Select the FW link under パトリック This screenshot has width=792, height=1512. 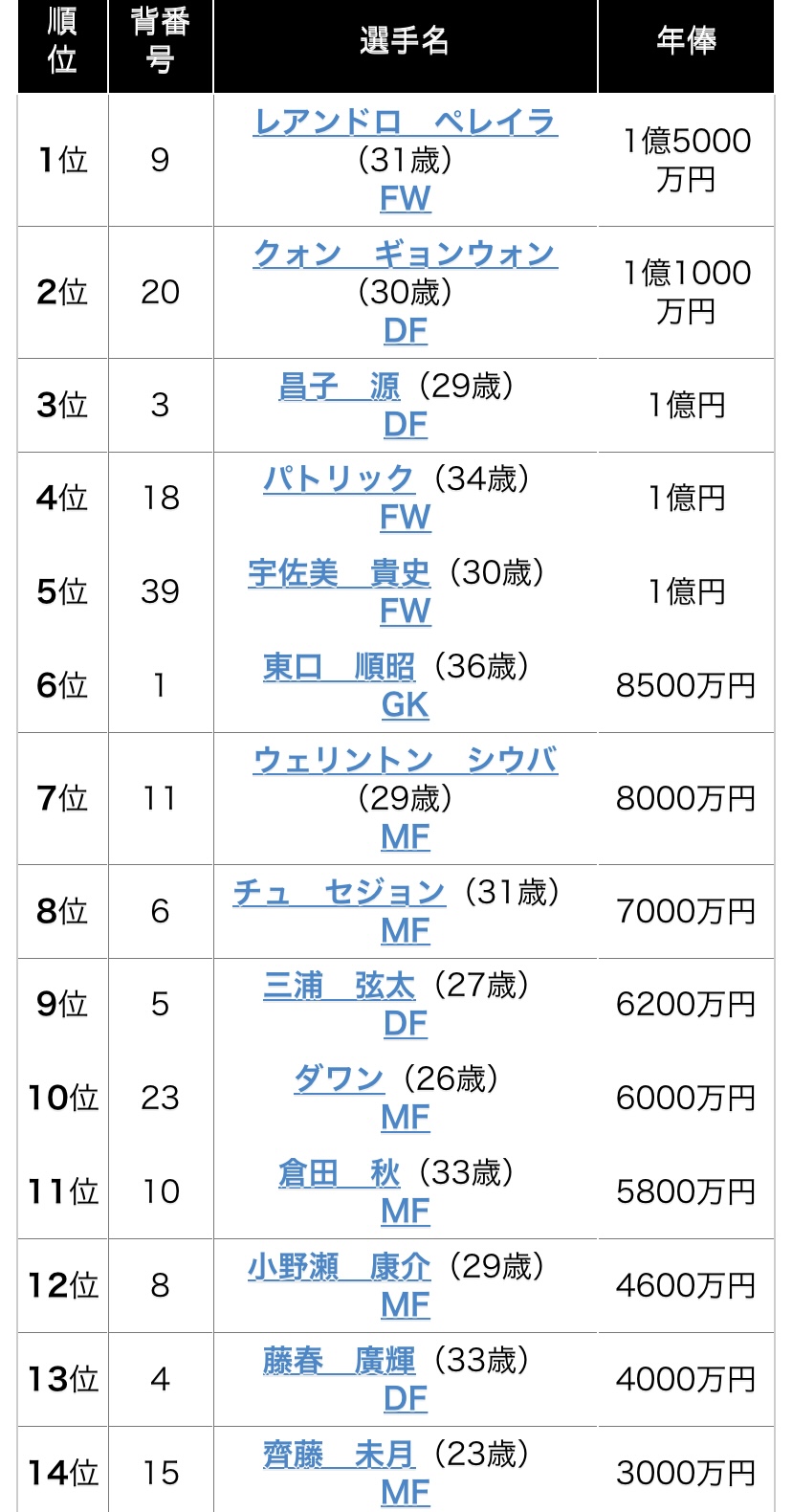tap(406, 518)
